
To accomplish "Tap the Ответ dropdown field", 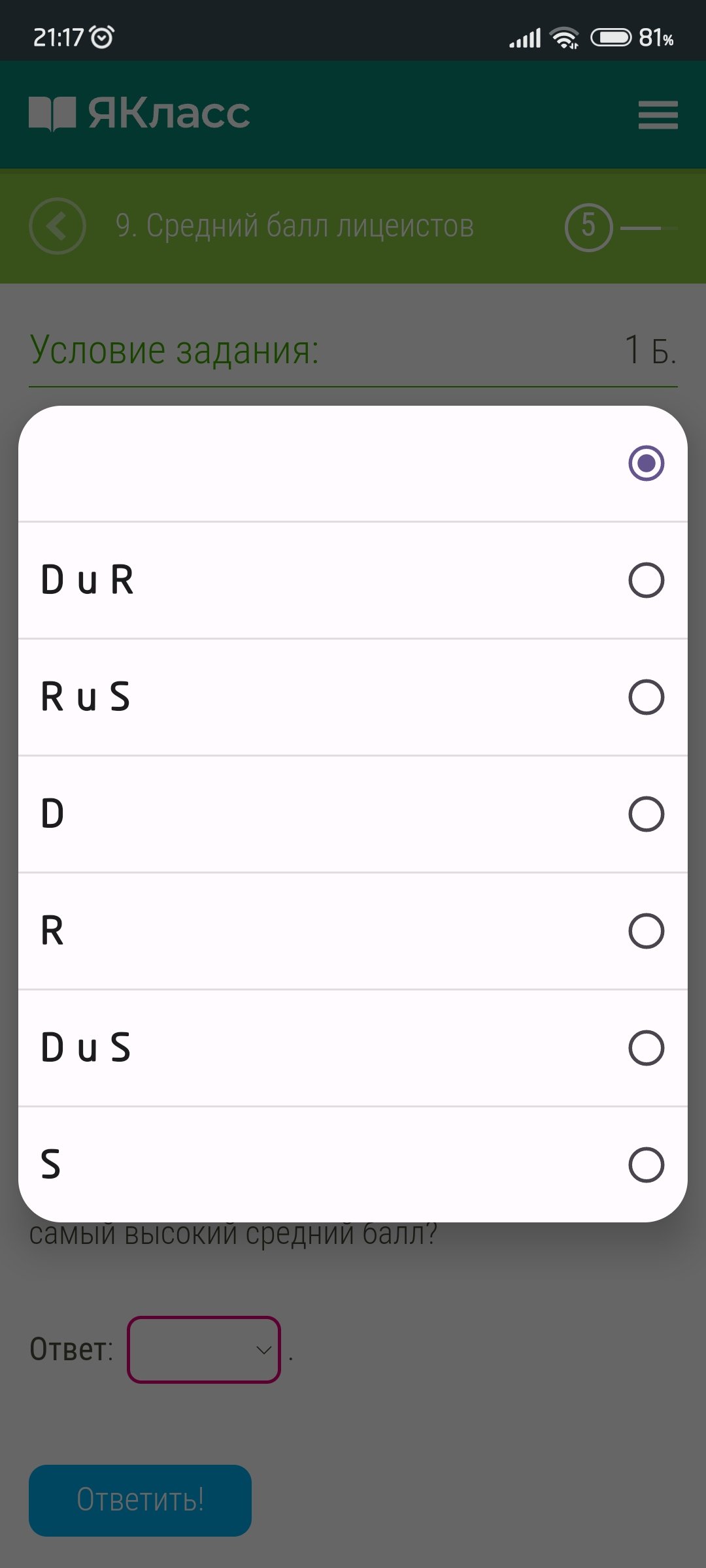I will click(x=204, y=1350).
